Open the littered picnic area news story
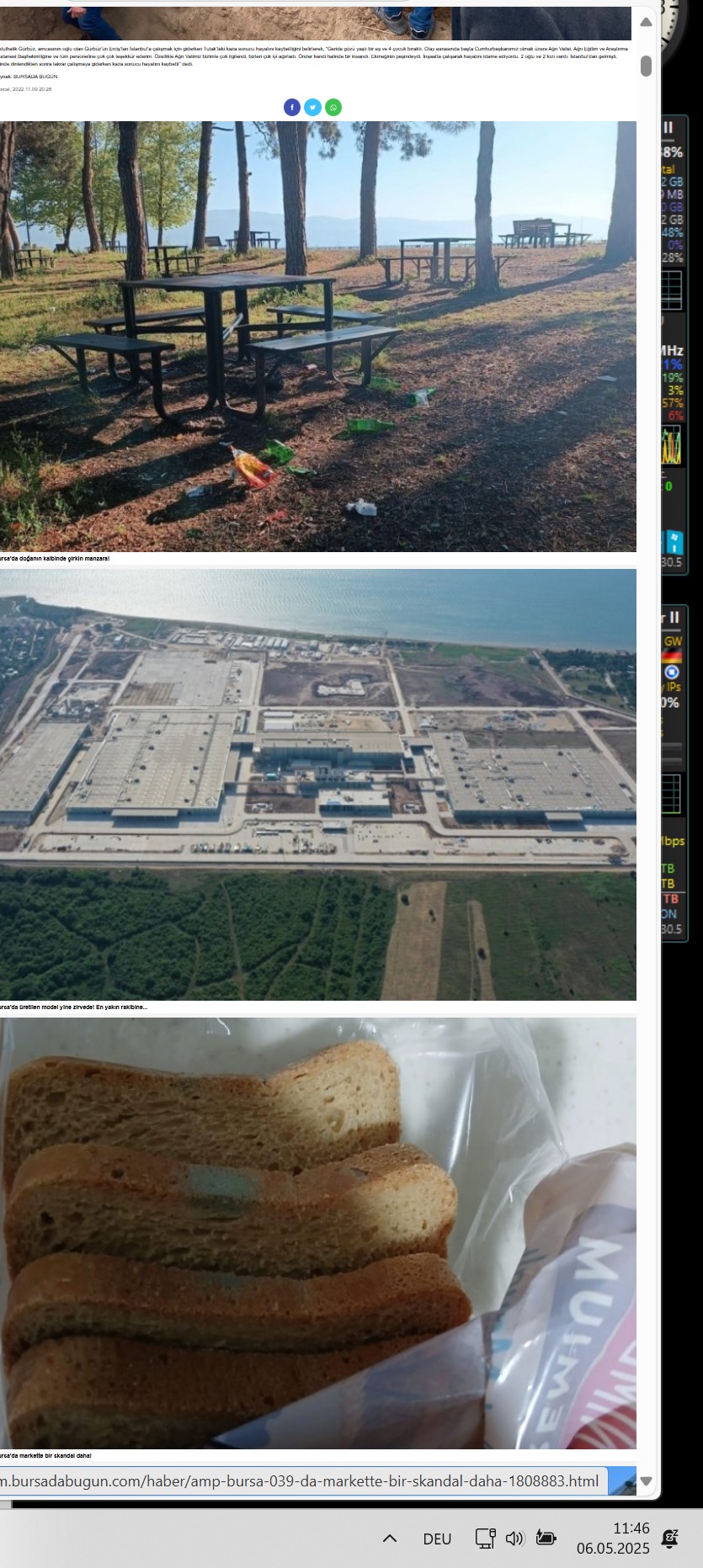The width and height of the screenshot is (703, 1568). coord(317,337)
